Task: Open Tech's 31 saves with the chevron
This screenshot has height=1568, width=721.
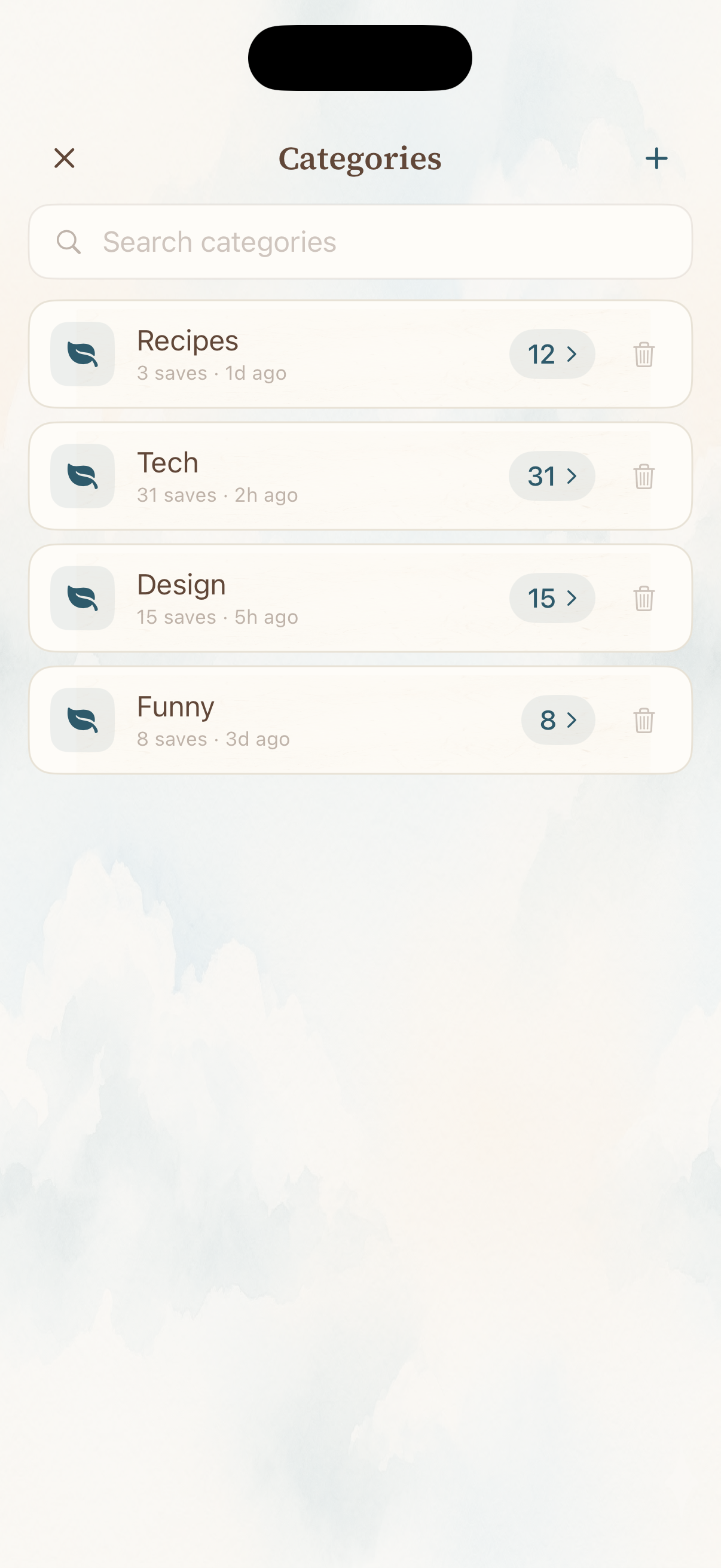Action: pyautogui.click(x=551, y=477)
